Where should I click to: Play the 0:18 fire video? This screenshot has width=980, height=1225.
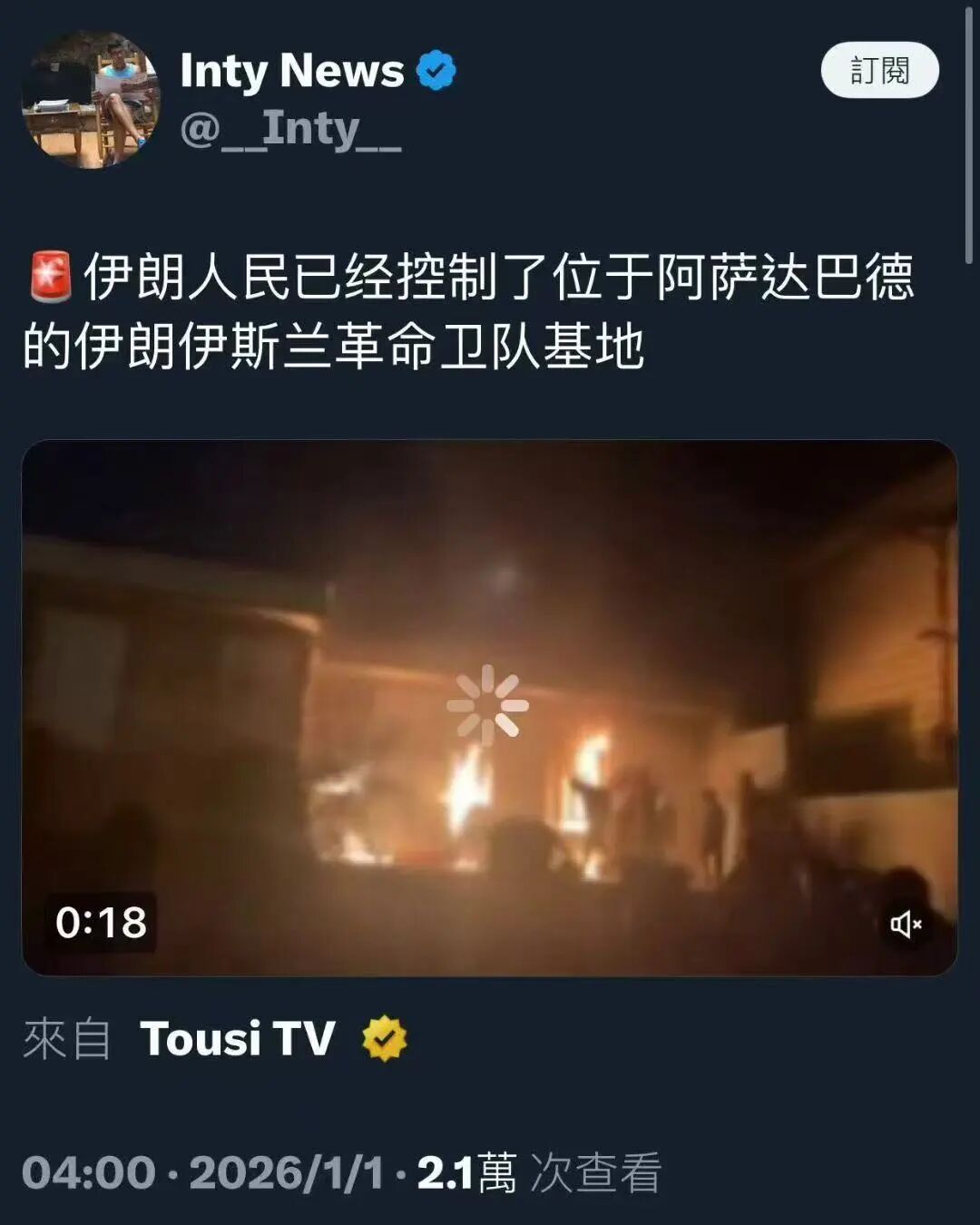(x=488, y=706)
